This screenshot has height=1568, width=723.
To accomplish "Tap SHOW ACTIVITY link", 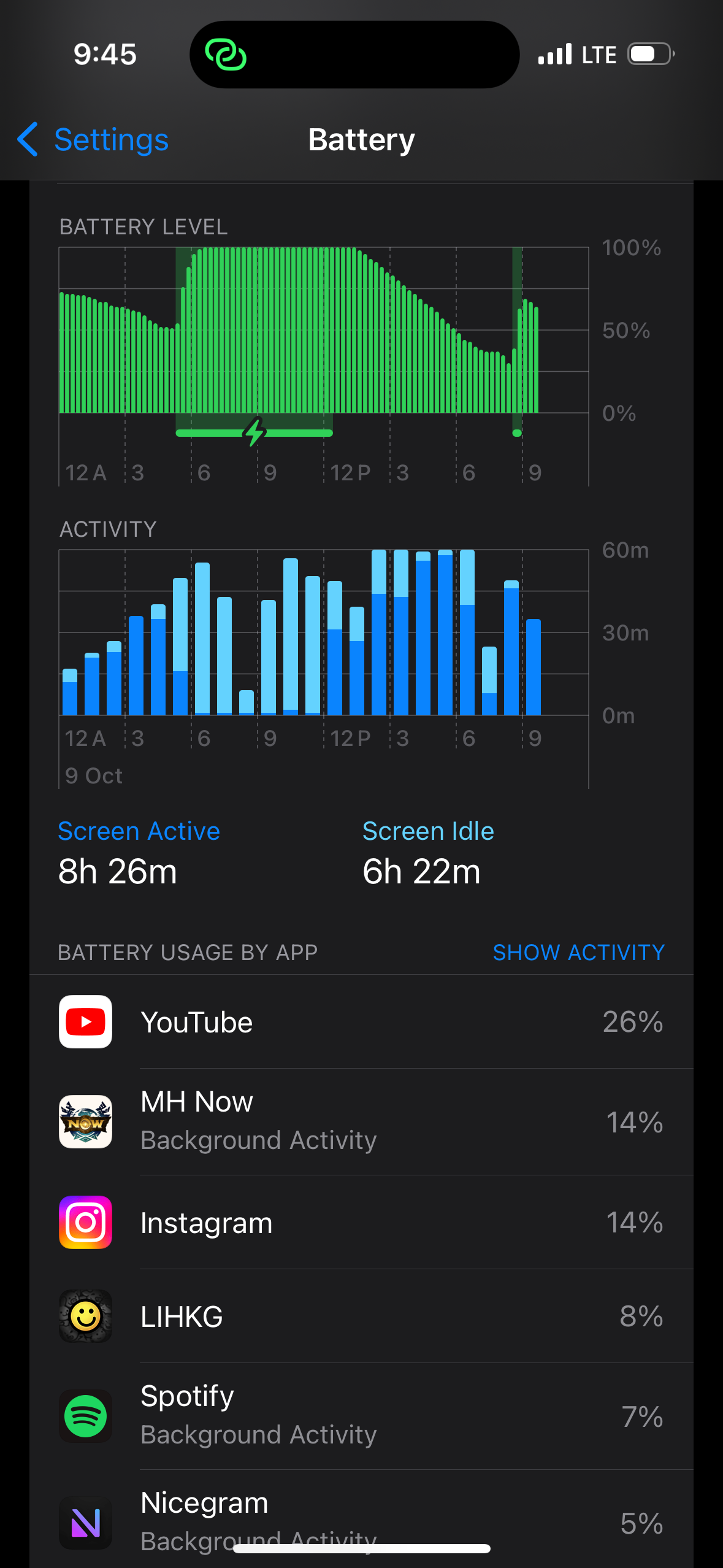I will pyautogui.click(x=578, y=952).
